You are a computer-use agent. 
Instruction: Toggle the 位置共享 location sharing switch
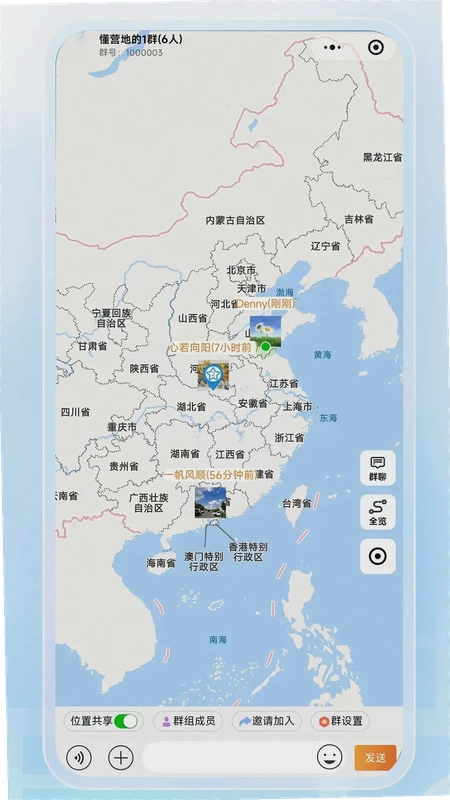tap(126, 721)
